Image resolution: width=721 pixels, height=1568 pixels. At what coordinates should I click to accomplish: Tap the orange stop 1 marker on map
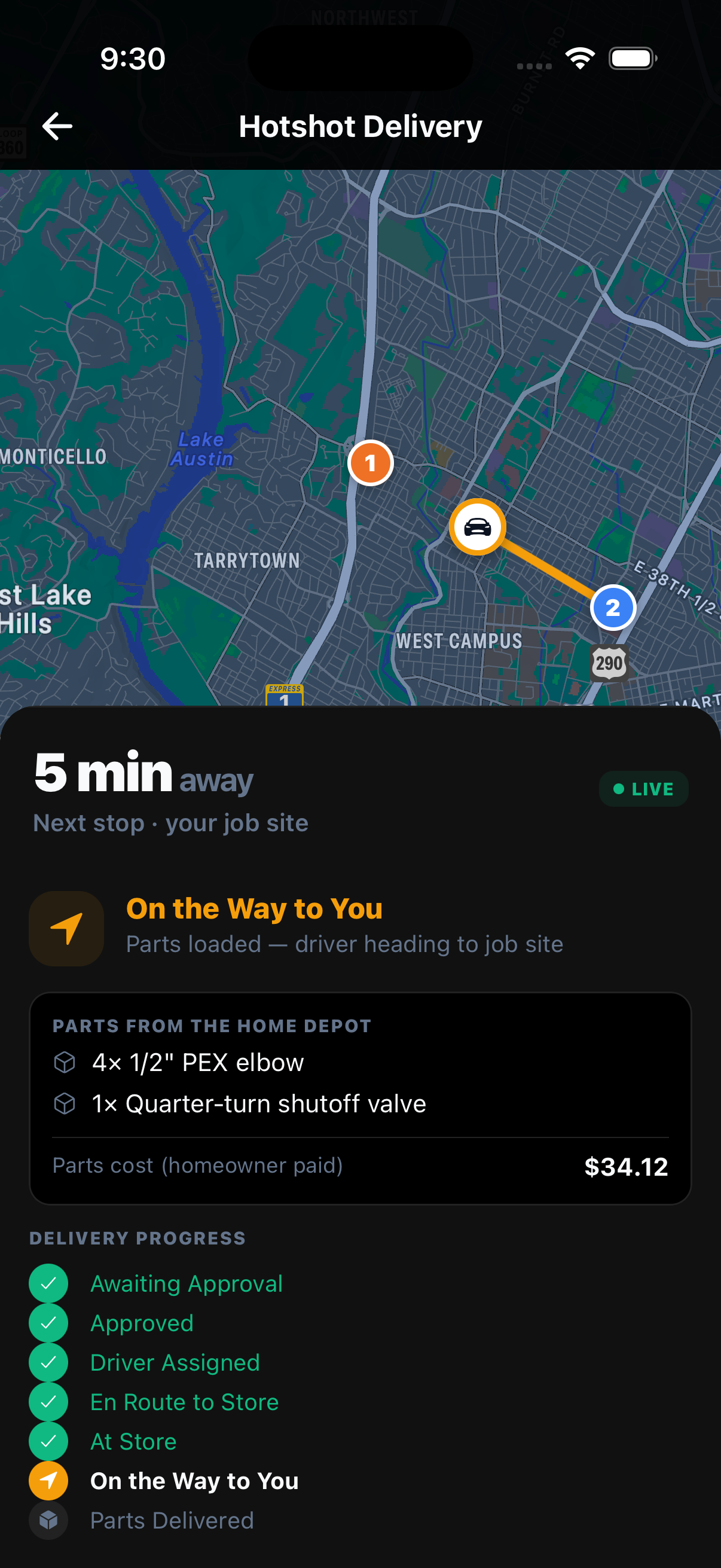(371, 463)
